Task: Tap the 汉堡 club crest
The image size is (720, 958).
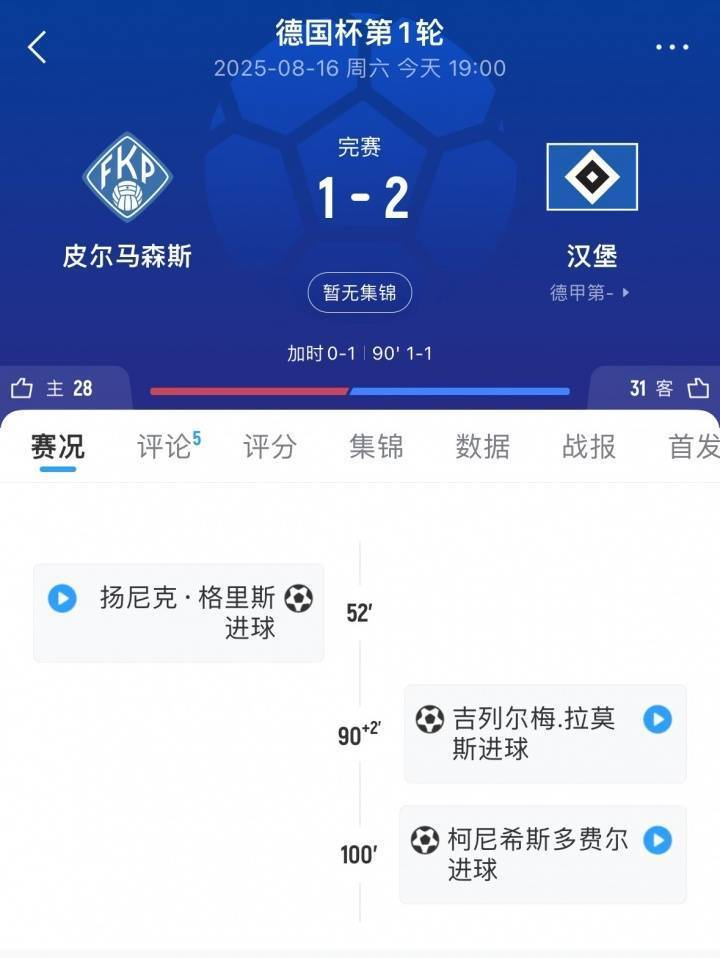Action: pyautogui.click(x=594, y=176)
